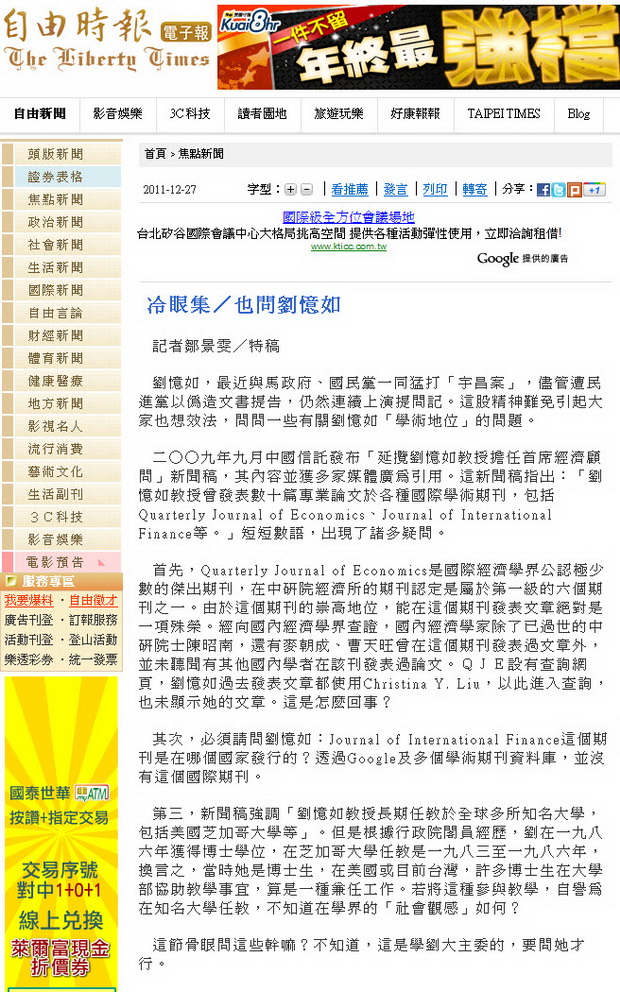The height and width of the screenshot is (992, 620).
Task: Open the 影音娛樂 top navigation tab
Action: (117, 114)
